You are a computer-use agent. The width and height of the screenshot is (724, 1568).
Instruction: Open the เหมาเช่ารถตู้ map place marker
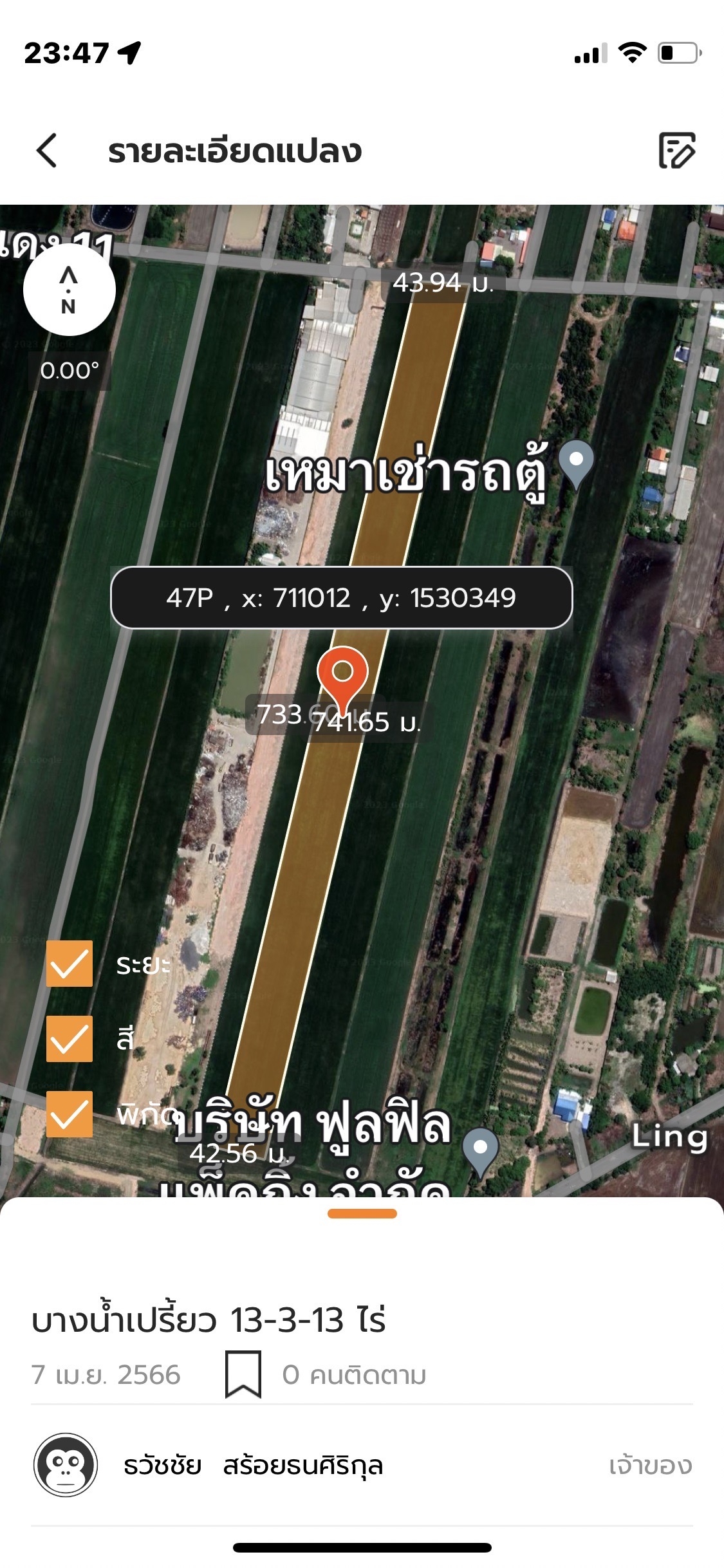(576, 463)
